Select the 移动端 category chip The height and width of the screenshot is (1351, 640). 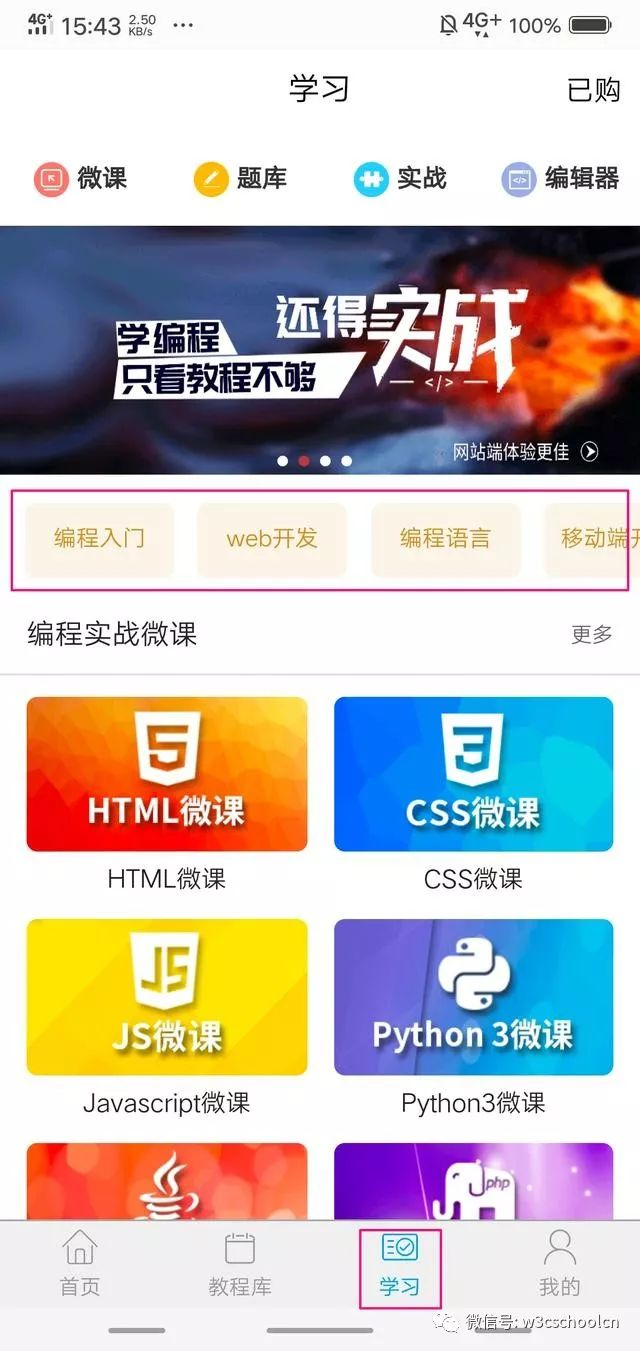[x=595, y=539]
